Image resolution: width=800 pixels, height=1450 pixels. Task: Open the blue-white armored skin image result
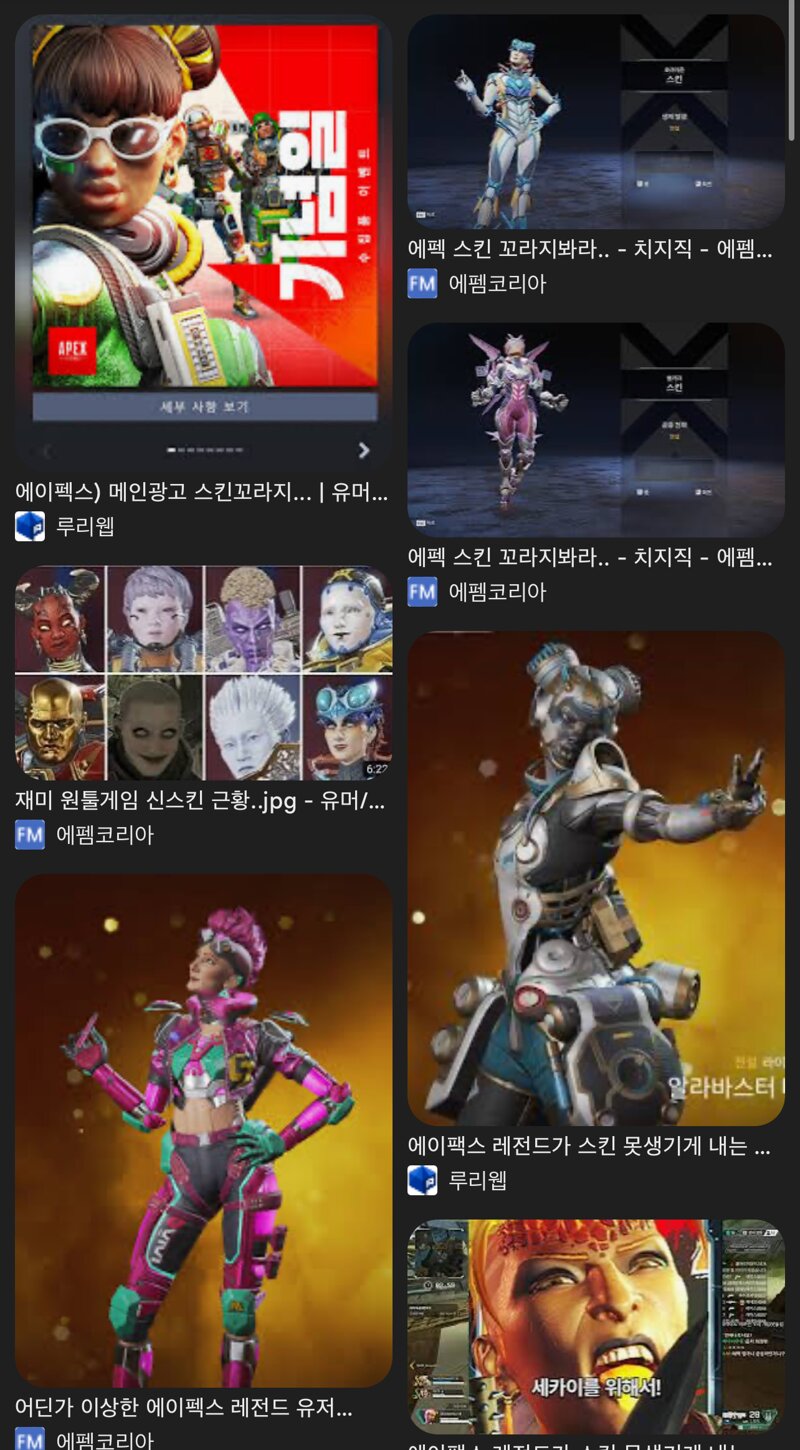(x=596, y=121)
